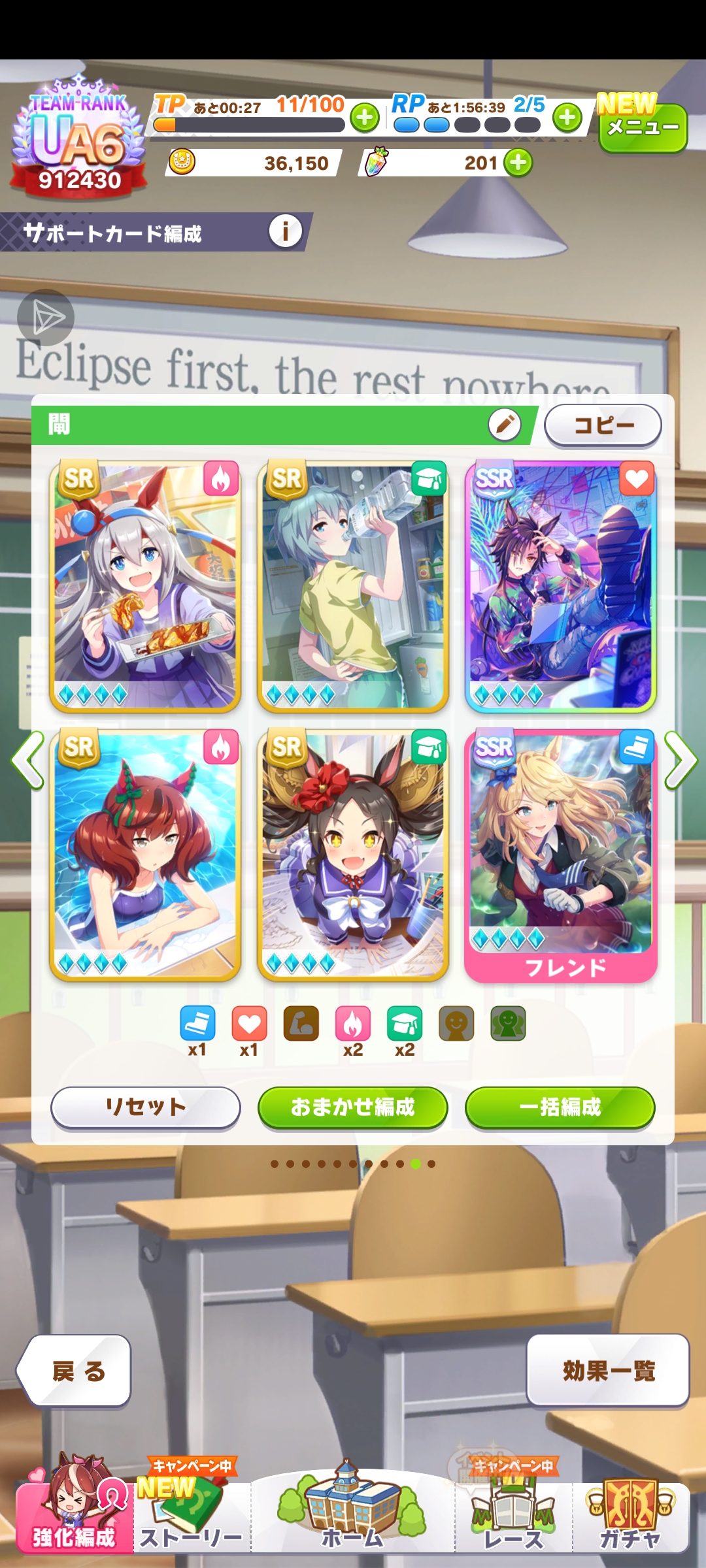Go to the previous deck with left arrow

pyautogui.click(x=27, y=760)
